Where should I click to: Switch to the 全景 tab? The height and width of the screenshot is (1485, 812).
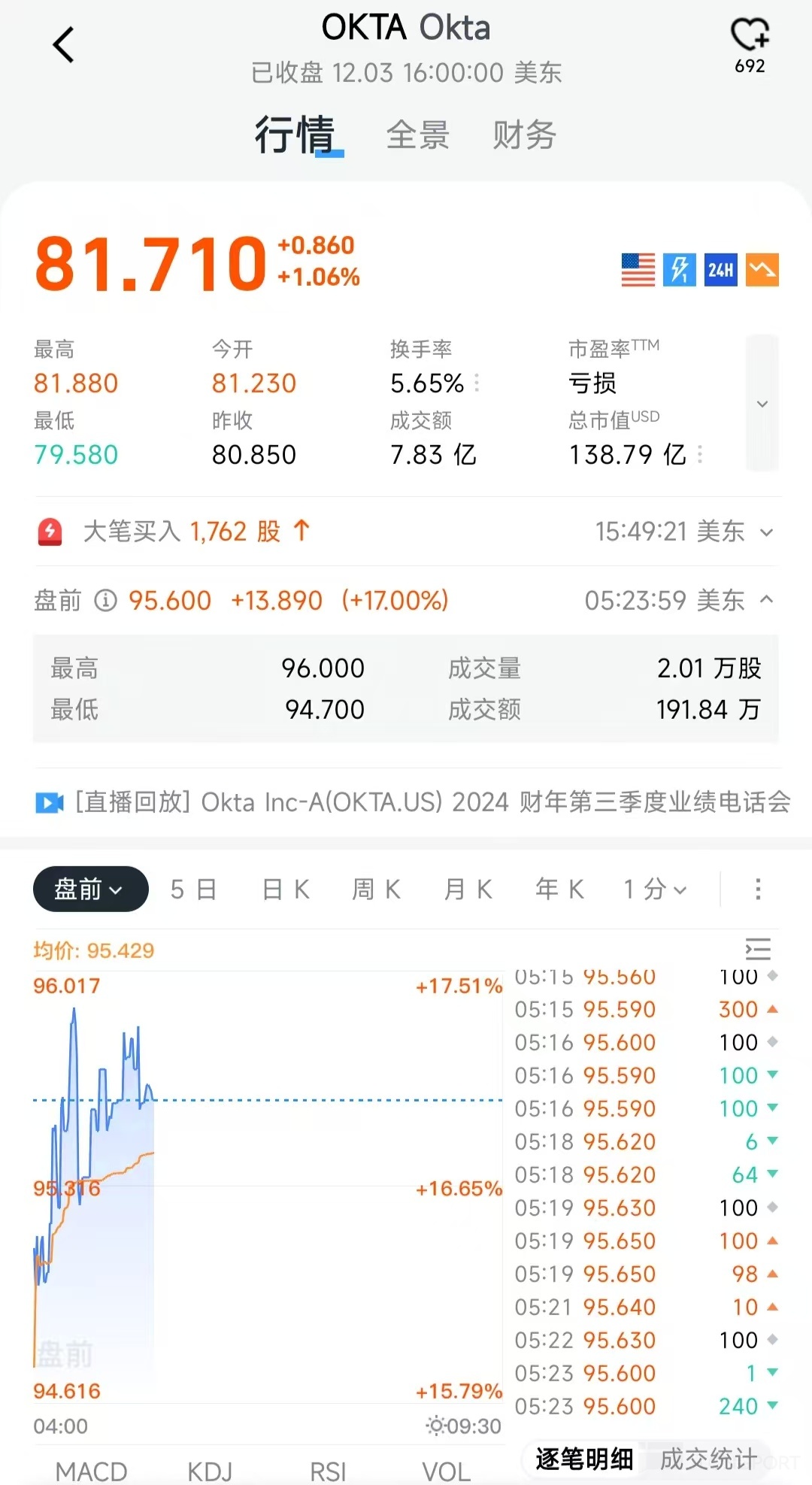pos(417,135)
